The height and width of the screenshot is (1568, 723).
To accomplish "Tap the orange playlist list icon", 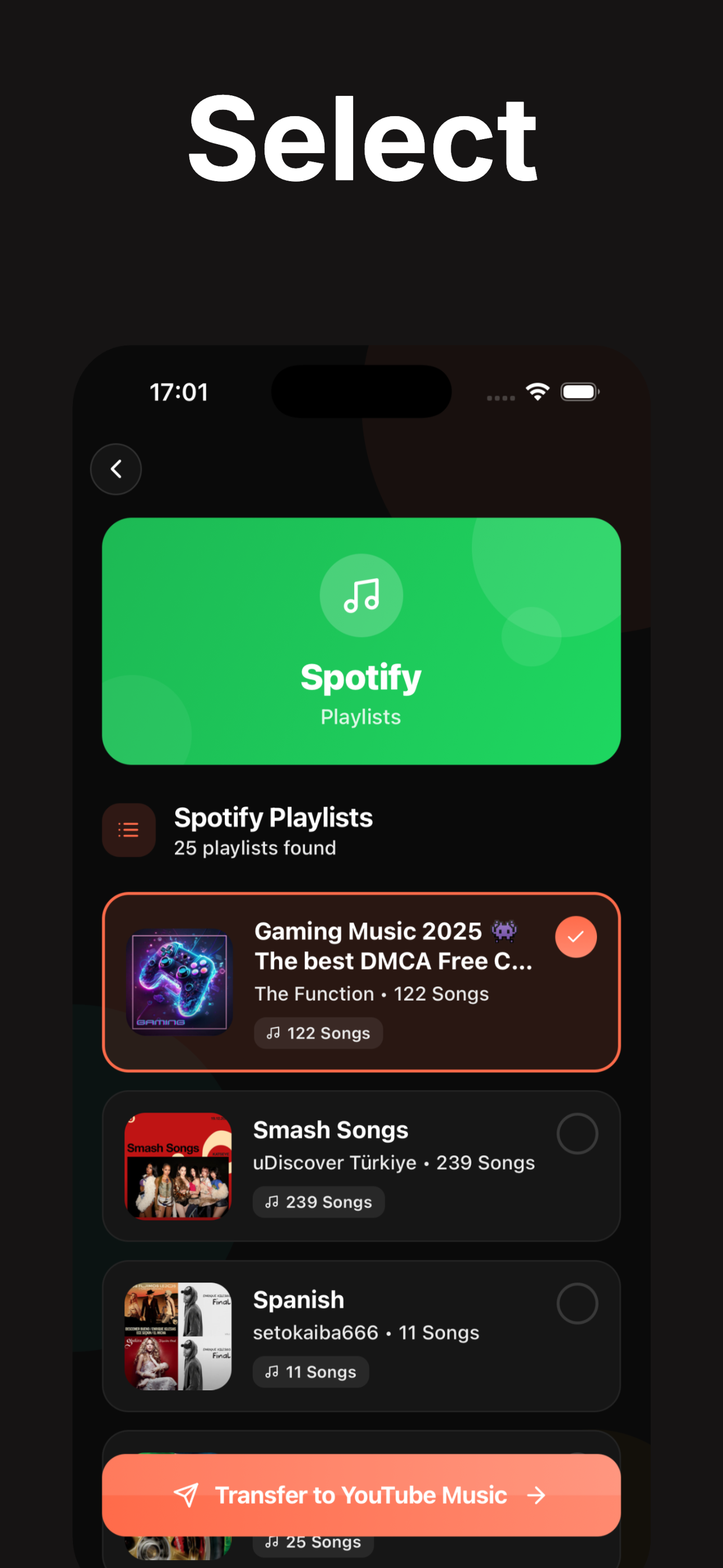I will (x=129, y=829).
